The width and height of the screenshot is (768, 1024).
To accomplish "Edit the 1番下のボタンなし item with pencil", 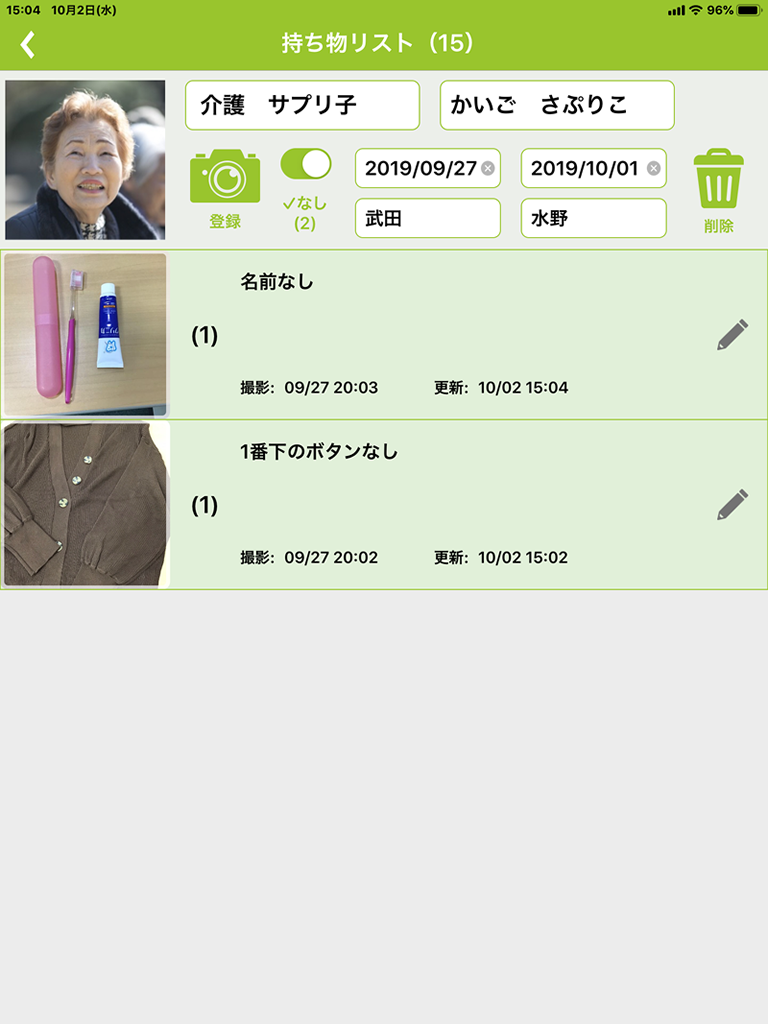I will [732, 505].
